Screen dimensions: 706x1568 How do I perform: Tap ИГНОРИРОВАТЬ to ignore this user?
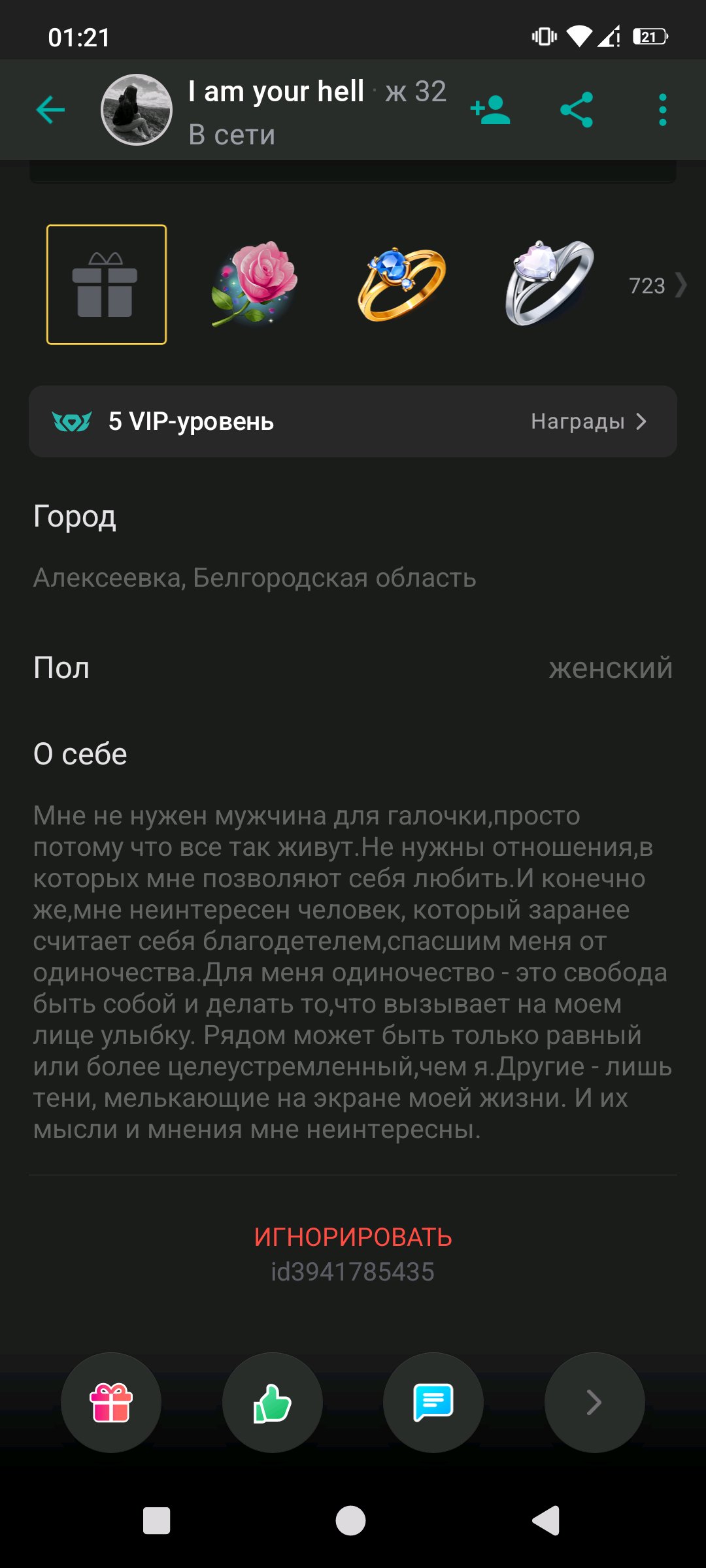tap(353, 1237)
